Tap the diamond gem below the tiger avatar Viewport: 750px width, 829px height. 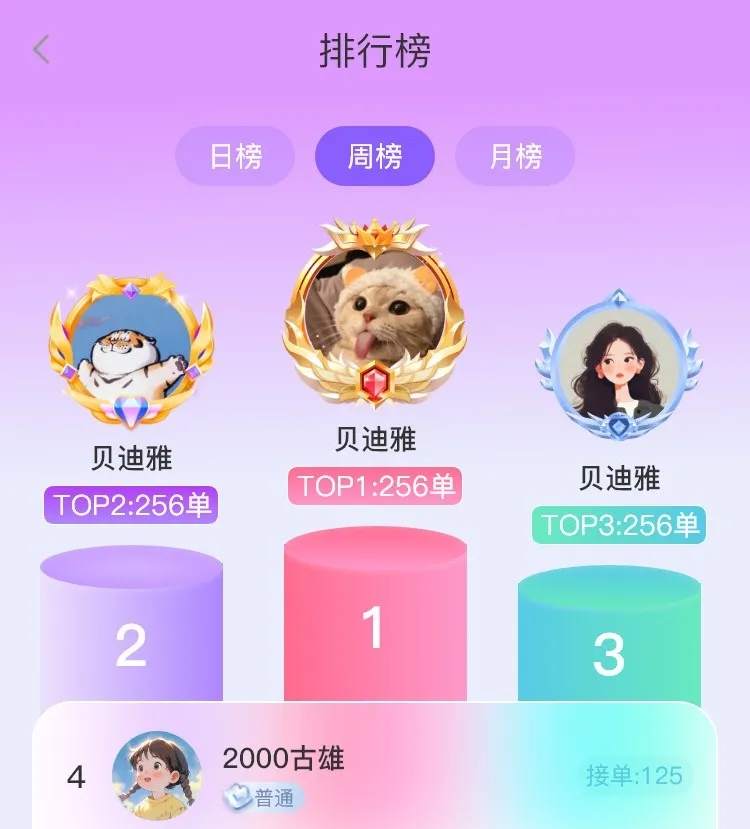pos(130,410)
